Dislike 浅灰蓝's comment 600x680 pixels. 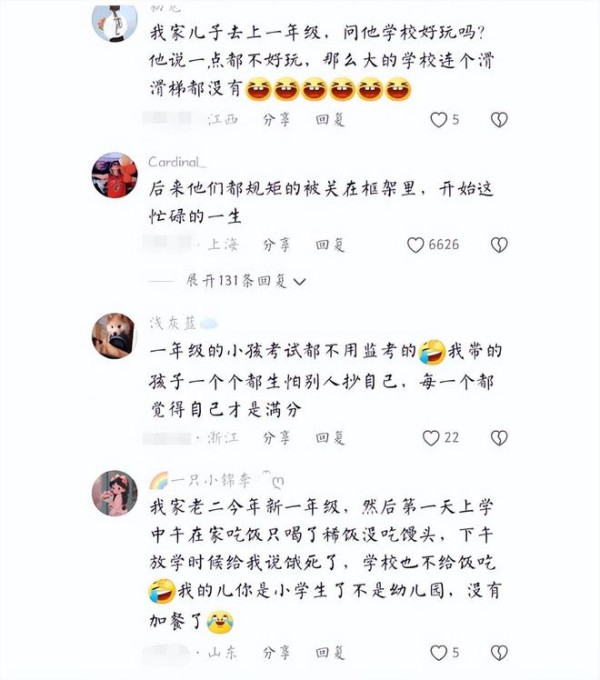click(x=499, y=438)
